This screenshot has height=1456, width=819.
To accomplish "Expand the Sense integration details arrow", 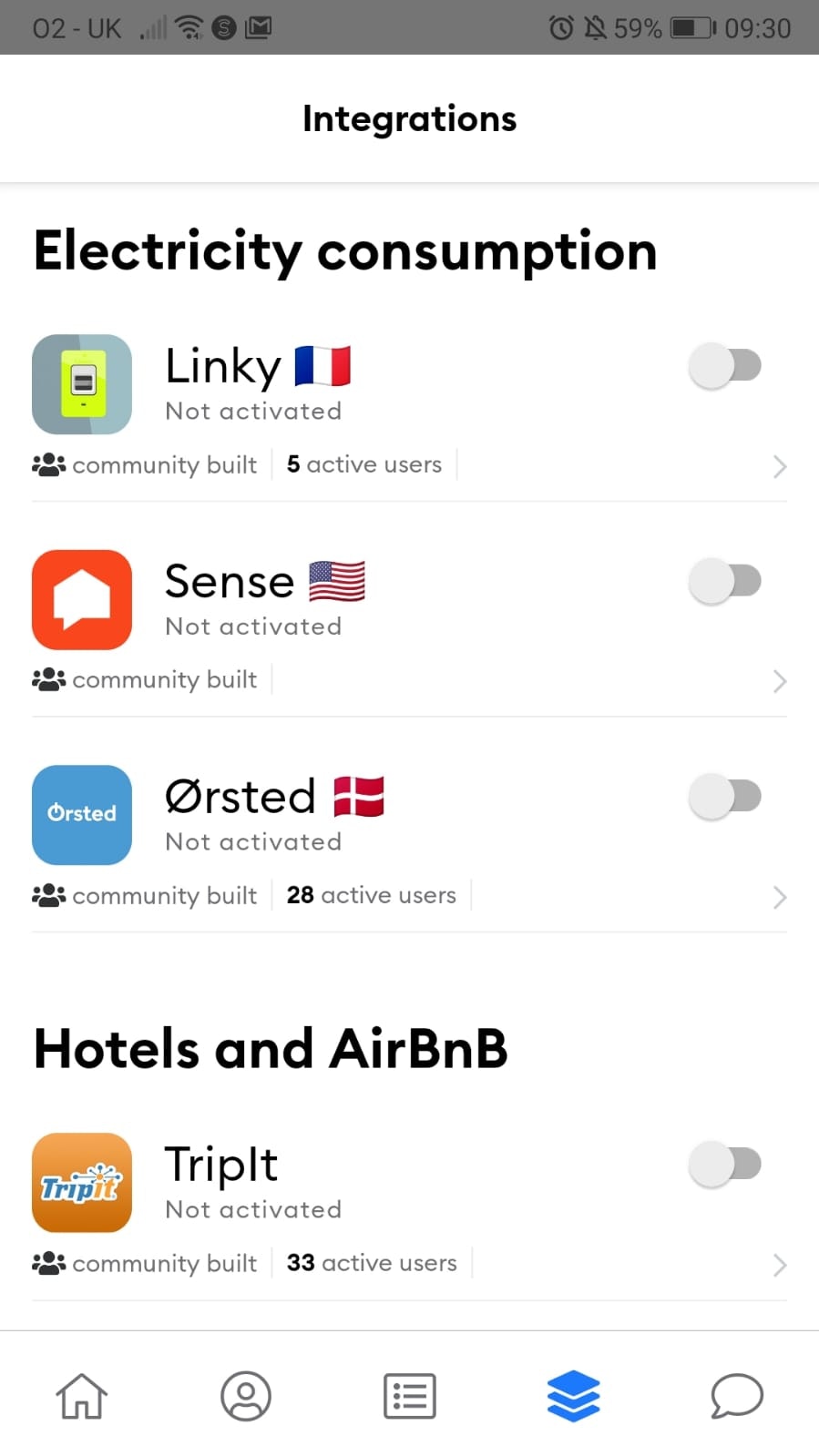I will point(779,681).
